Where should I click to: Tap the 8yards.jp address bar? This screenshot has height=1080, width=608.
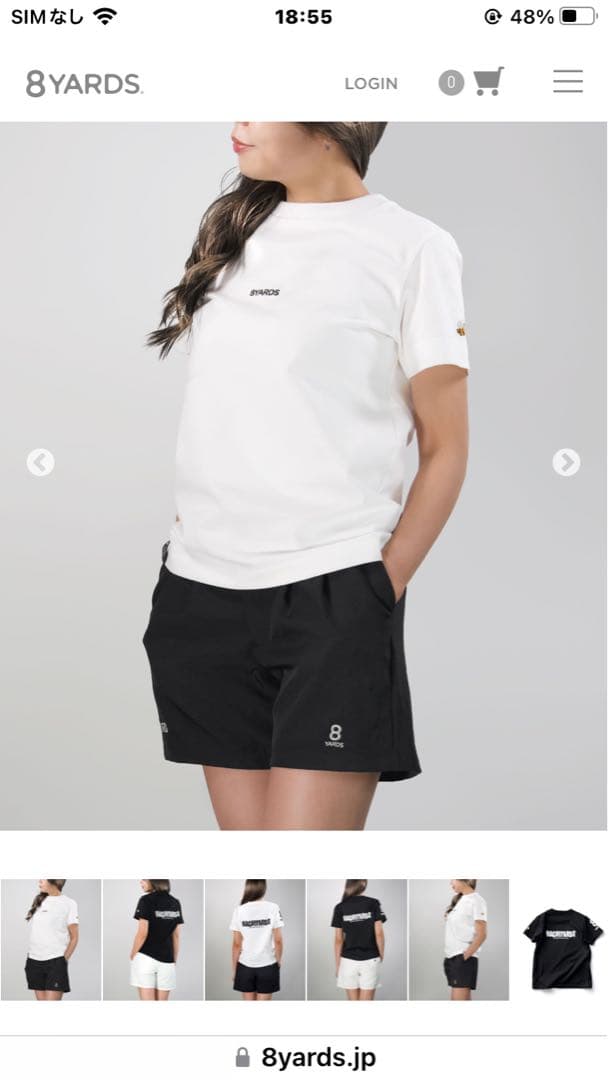click(x=305, y=1057)
